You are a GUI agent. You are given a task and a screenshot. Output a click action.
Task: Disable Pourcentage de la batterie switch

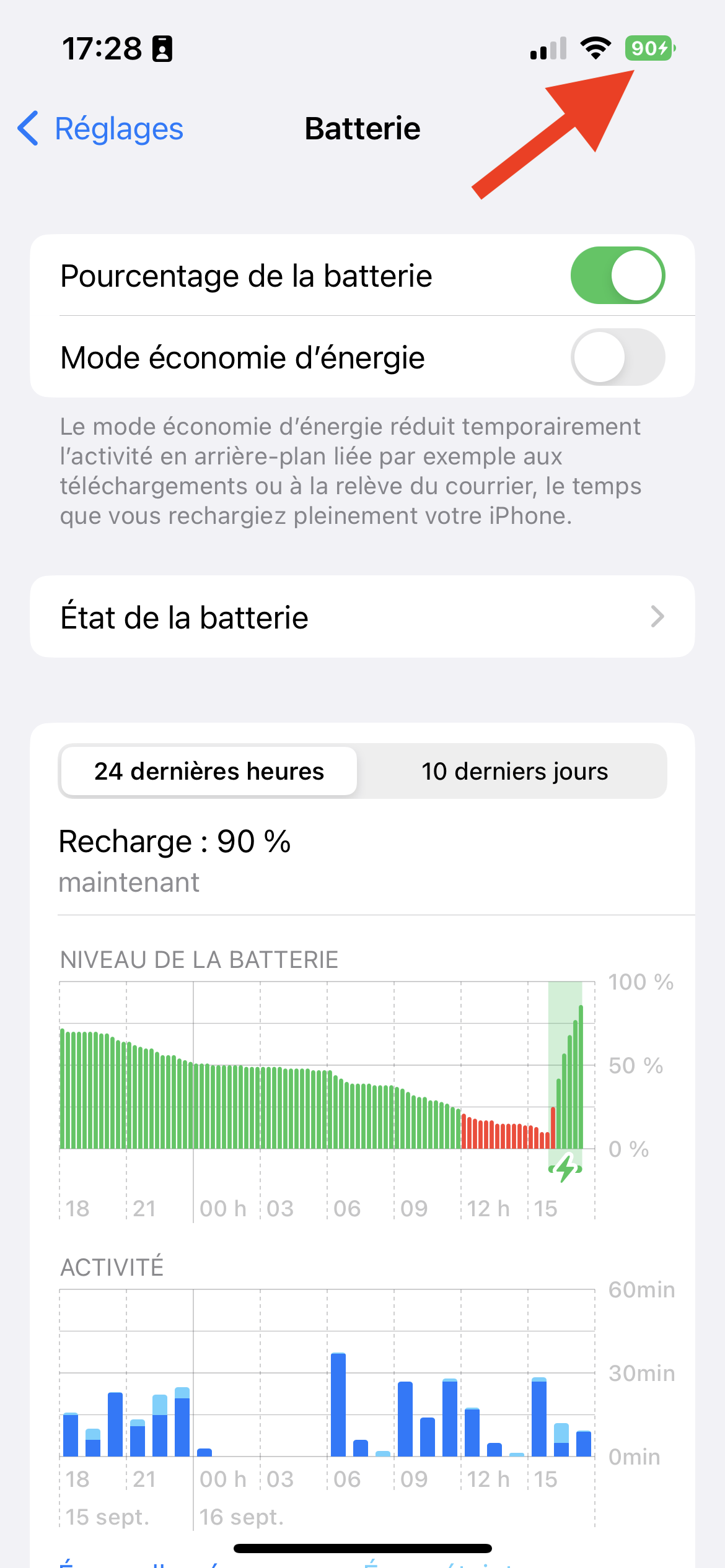617,276
